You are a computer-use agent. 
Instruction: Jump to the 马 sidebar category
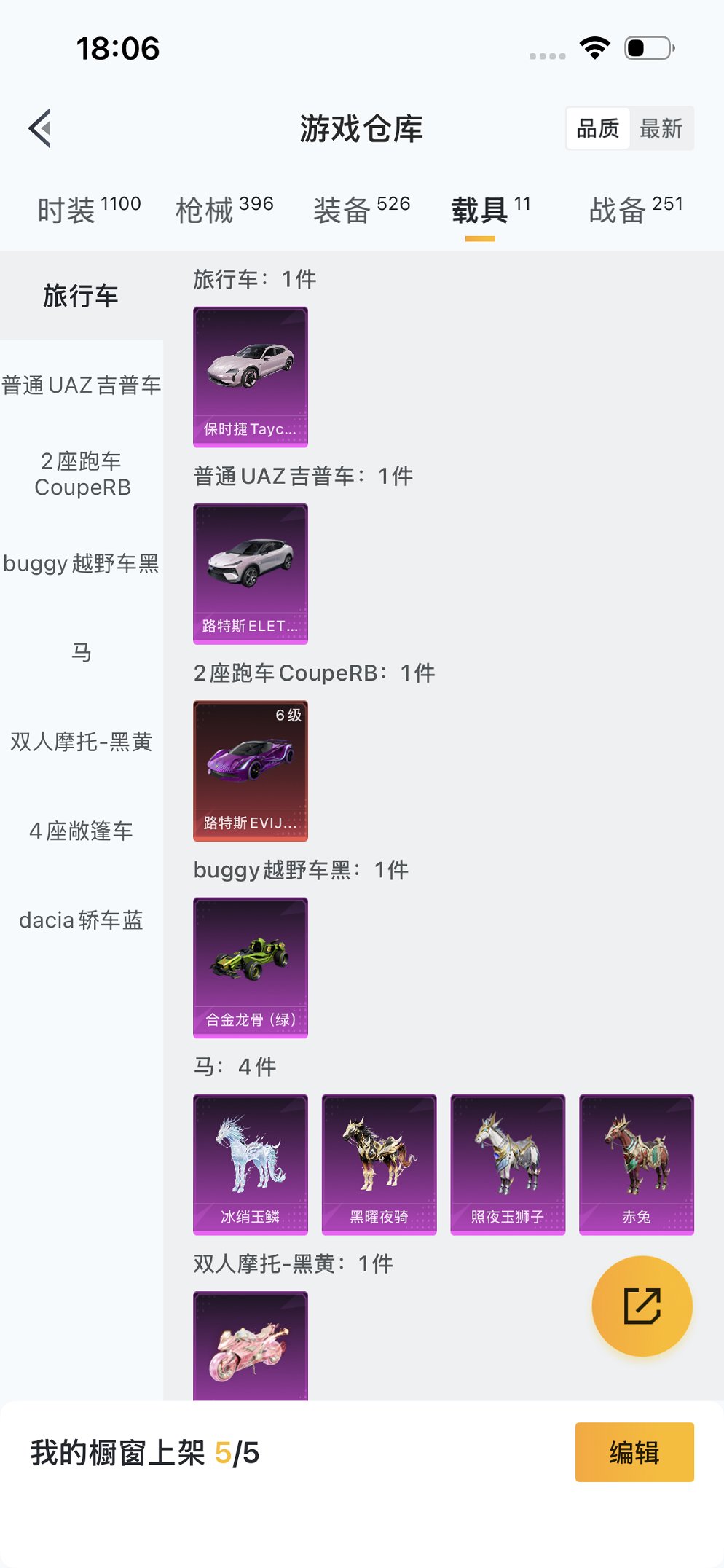(82, 652)
